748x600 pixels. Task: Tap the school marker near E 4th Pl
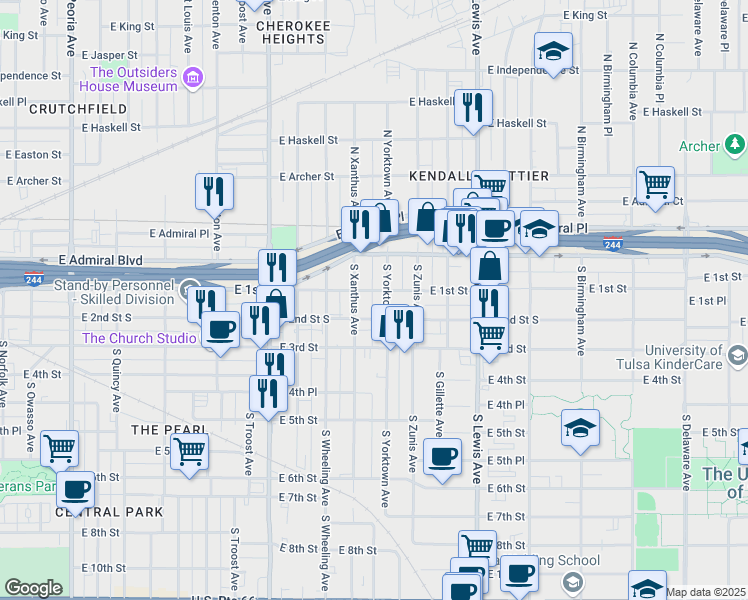(581, 429)
